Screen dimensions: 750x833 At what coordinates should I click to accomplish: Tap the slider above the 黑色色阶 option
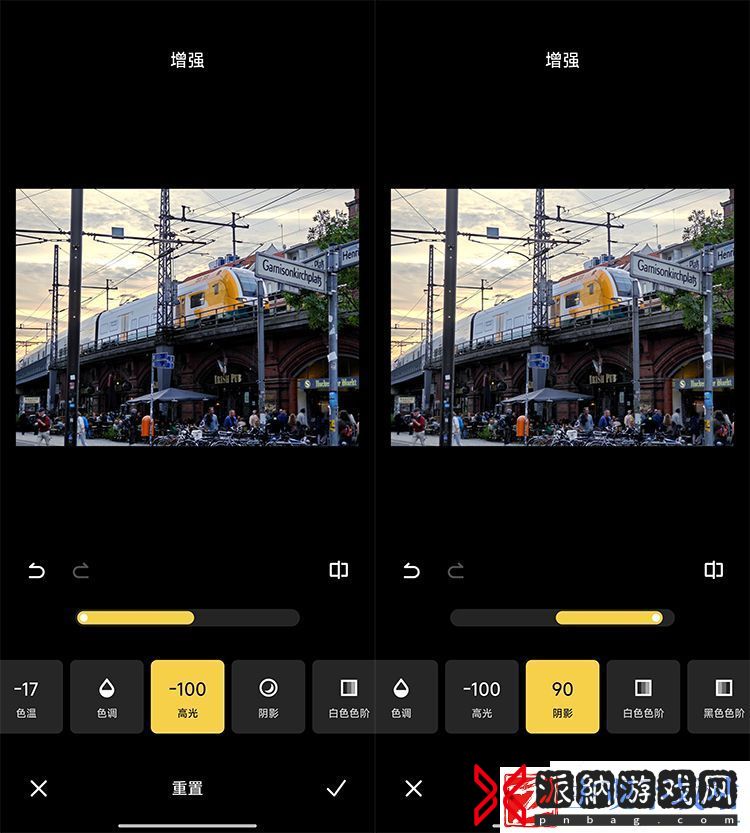point(562,618)
